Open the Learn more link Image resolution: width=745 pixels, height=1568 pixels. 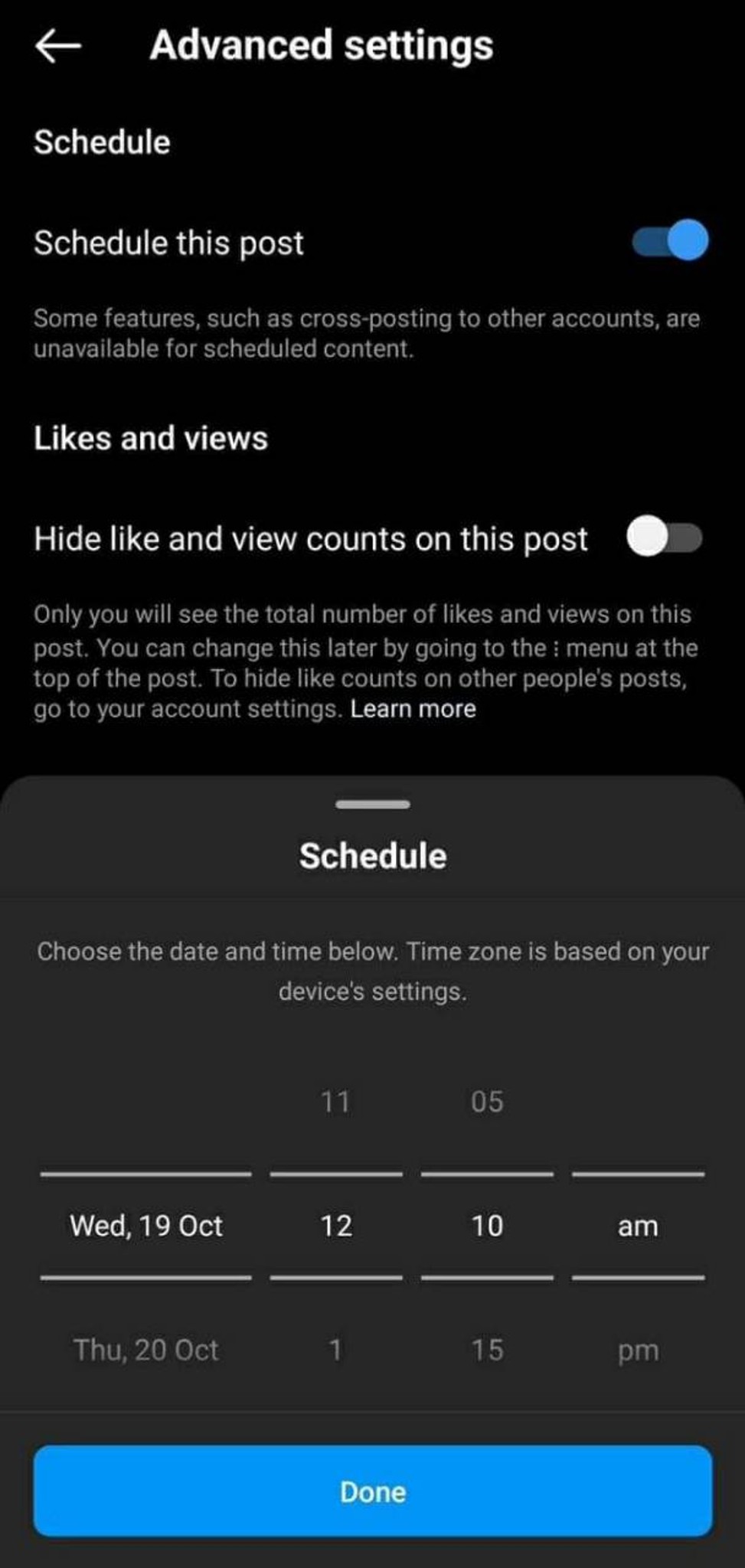tap(413, 709)
